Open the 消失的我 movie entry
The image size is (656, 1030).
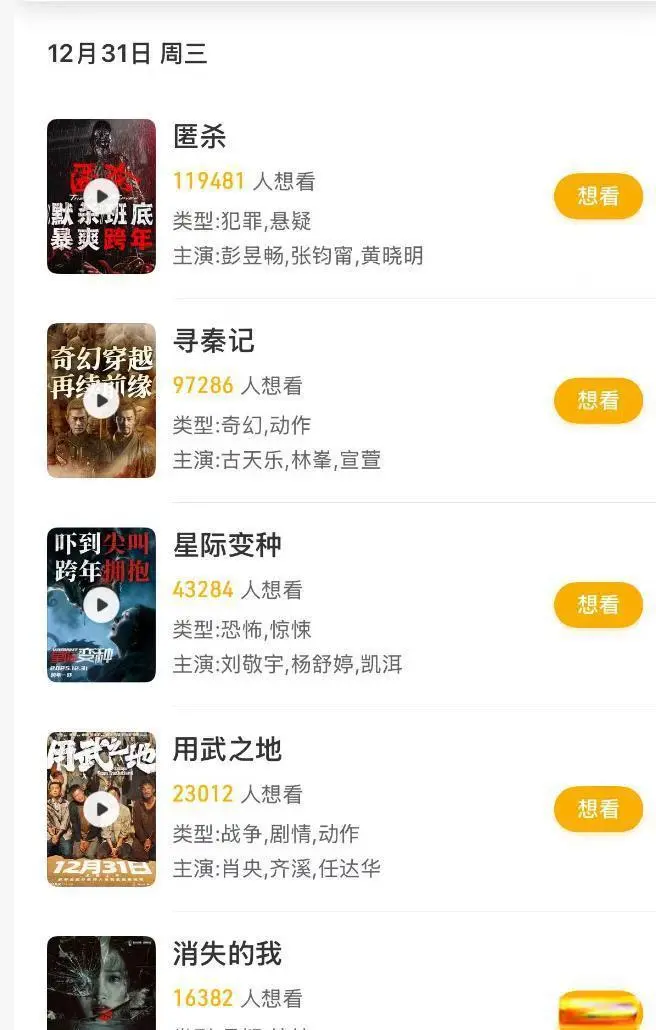227,953
